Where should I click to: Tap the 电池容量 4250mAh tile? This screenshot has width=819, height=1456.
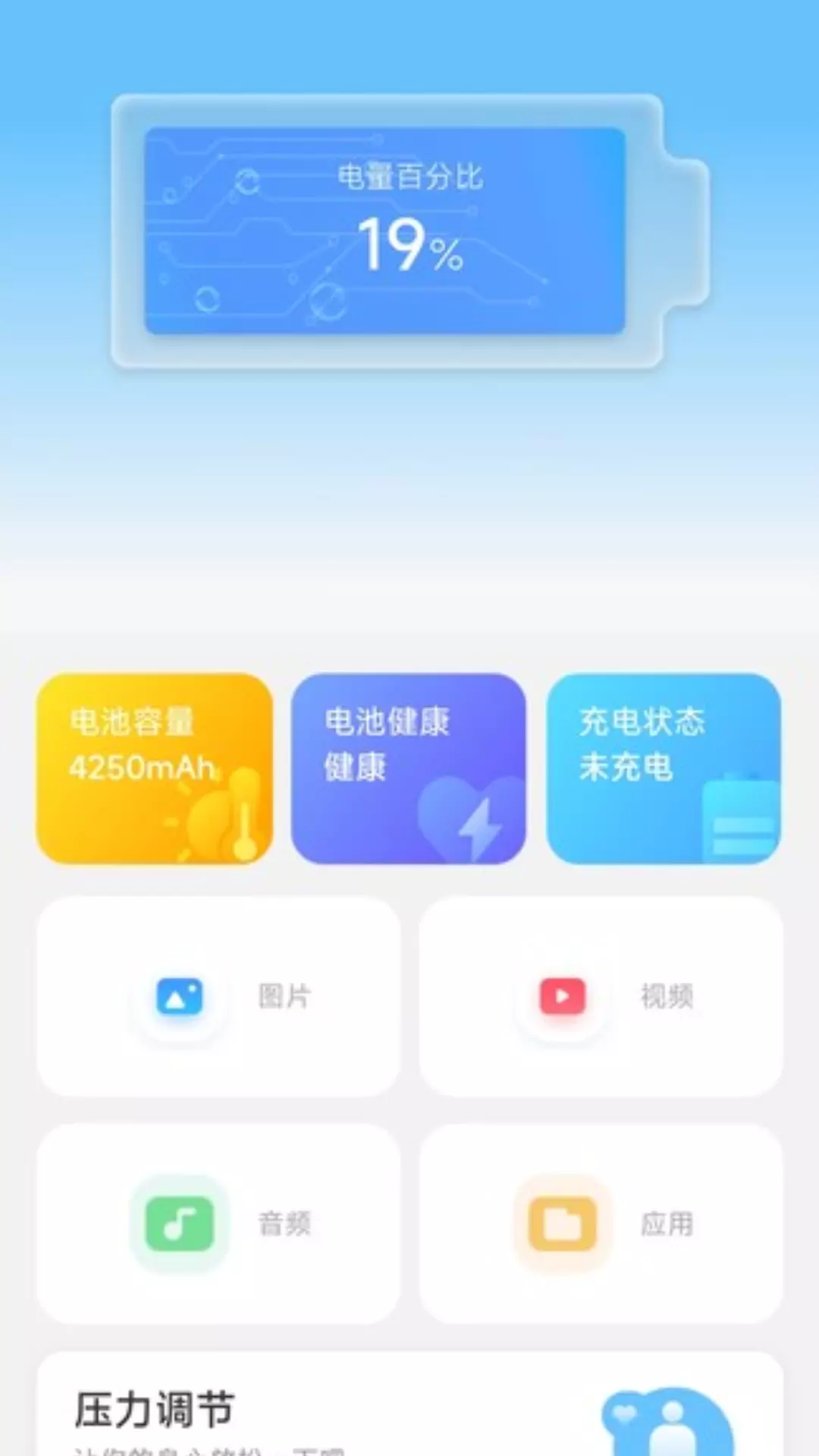tap(155, 768)
